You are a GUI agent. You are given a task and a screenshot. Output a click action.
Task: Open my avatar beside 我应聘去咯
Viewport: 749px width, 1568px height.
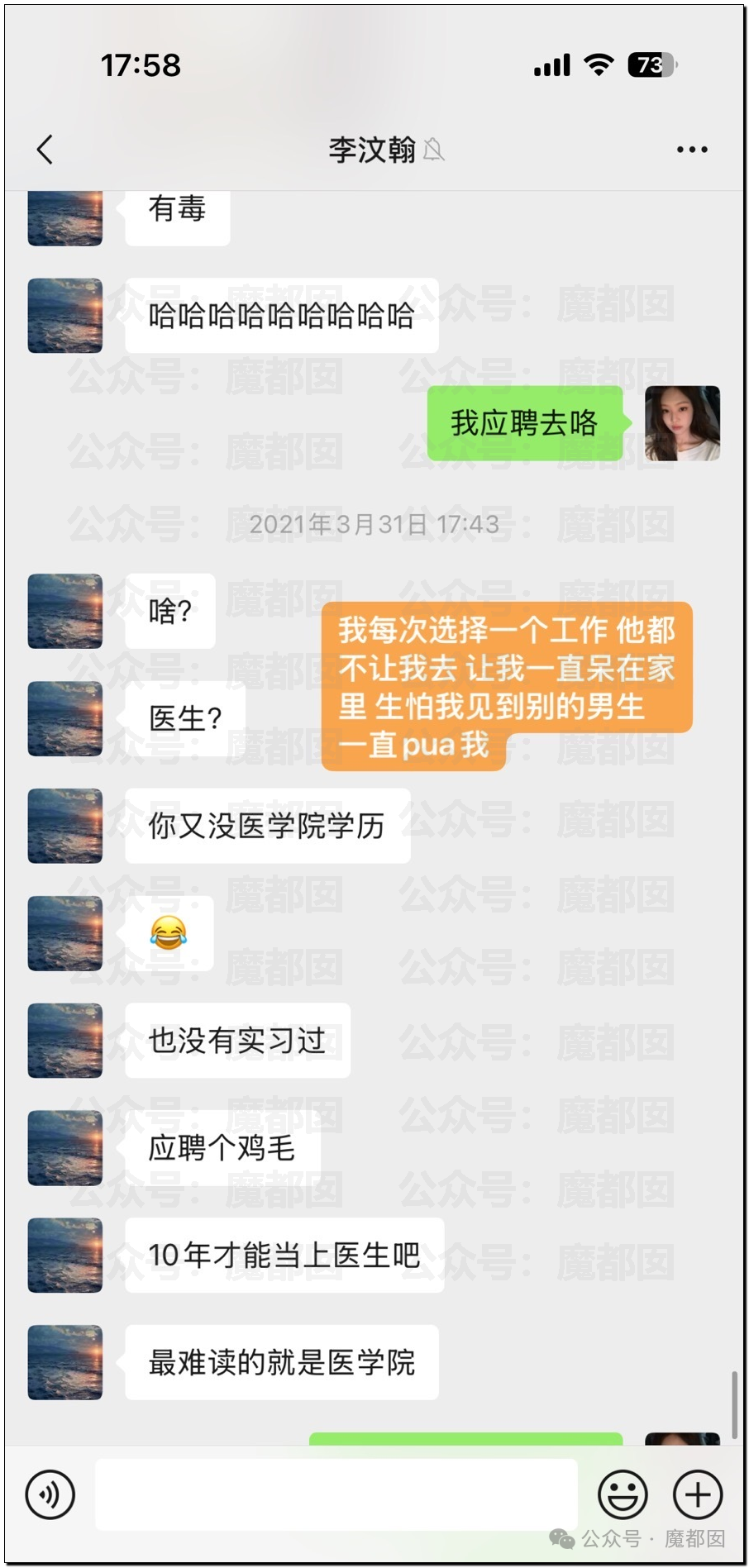pyautogui.click(x=682, y=423)
